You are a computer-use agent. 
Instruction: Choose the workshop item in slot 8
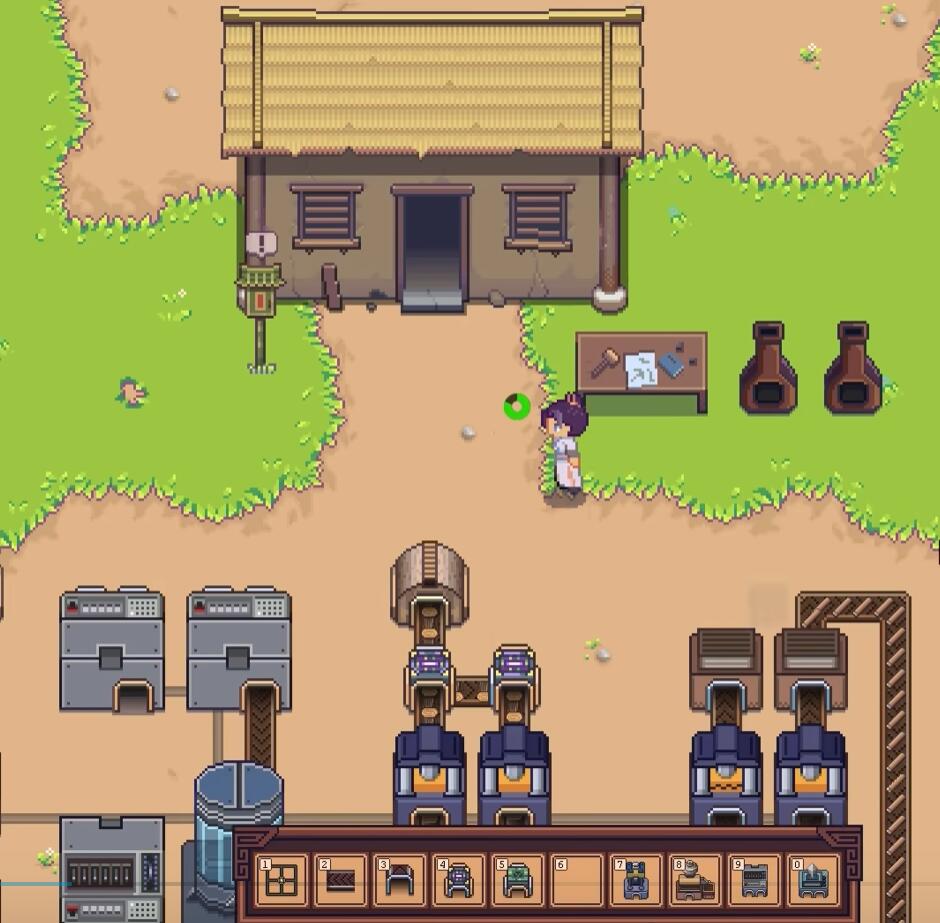(x=695, y=881)
